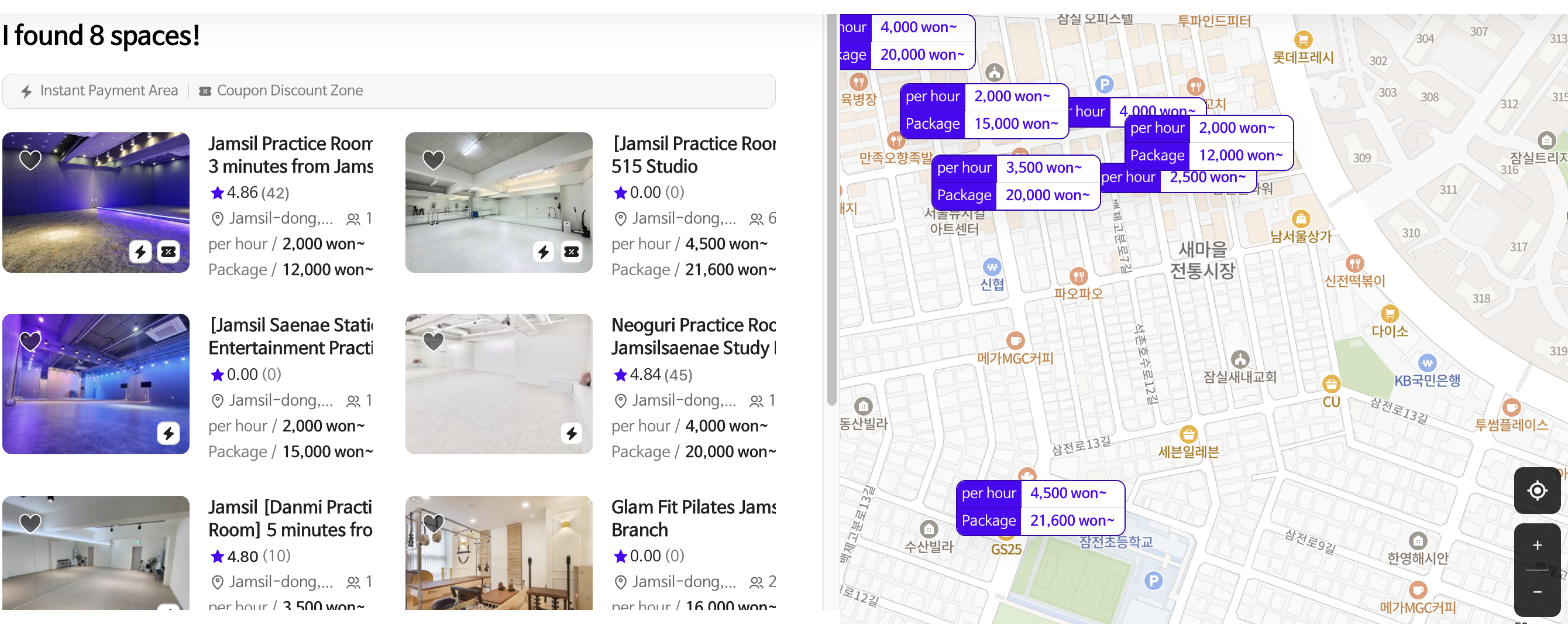Image resolution: width=1568 pixels, height=624 pixels.
Task: Favorite the Jamsil Practice Room listing
Action: (x=30, y=160)
